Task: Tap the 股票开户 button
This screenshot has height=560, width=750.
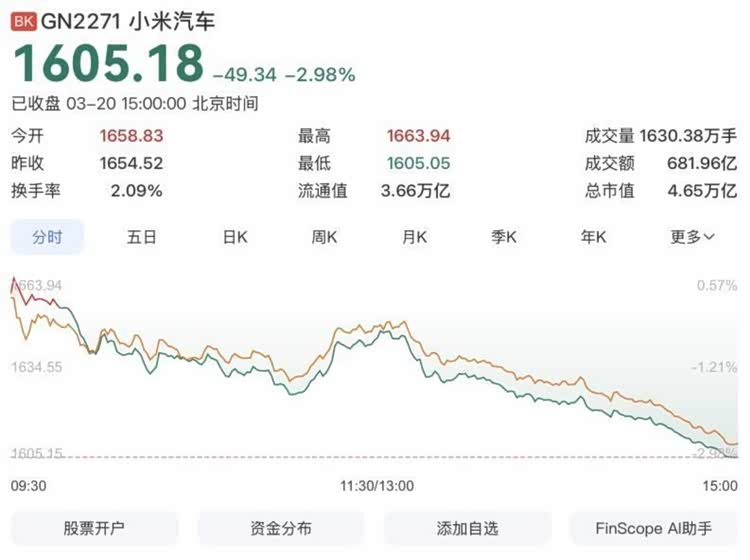Action: point(94,528)
